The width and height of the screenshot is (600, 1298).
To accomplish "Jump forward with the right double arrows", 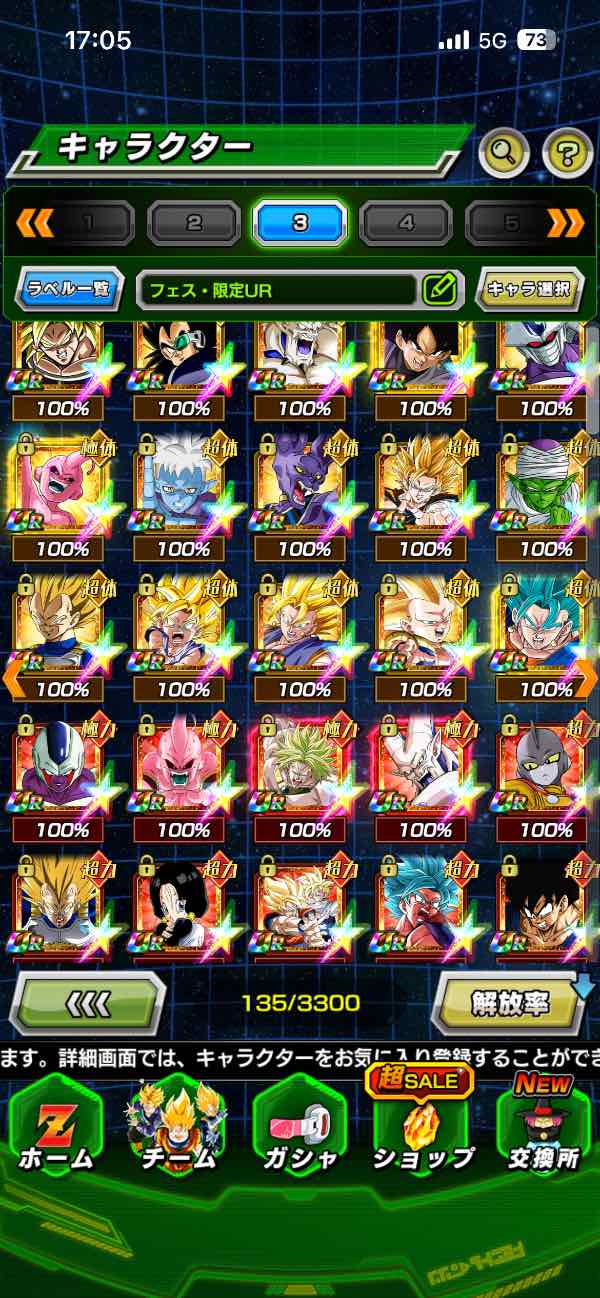I will click(x=566, y=223).
